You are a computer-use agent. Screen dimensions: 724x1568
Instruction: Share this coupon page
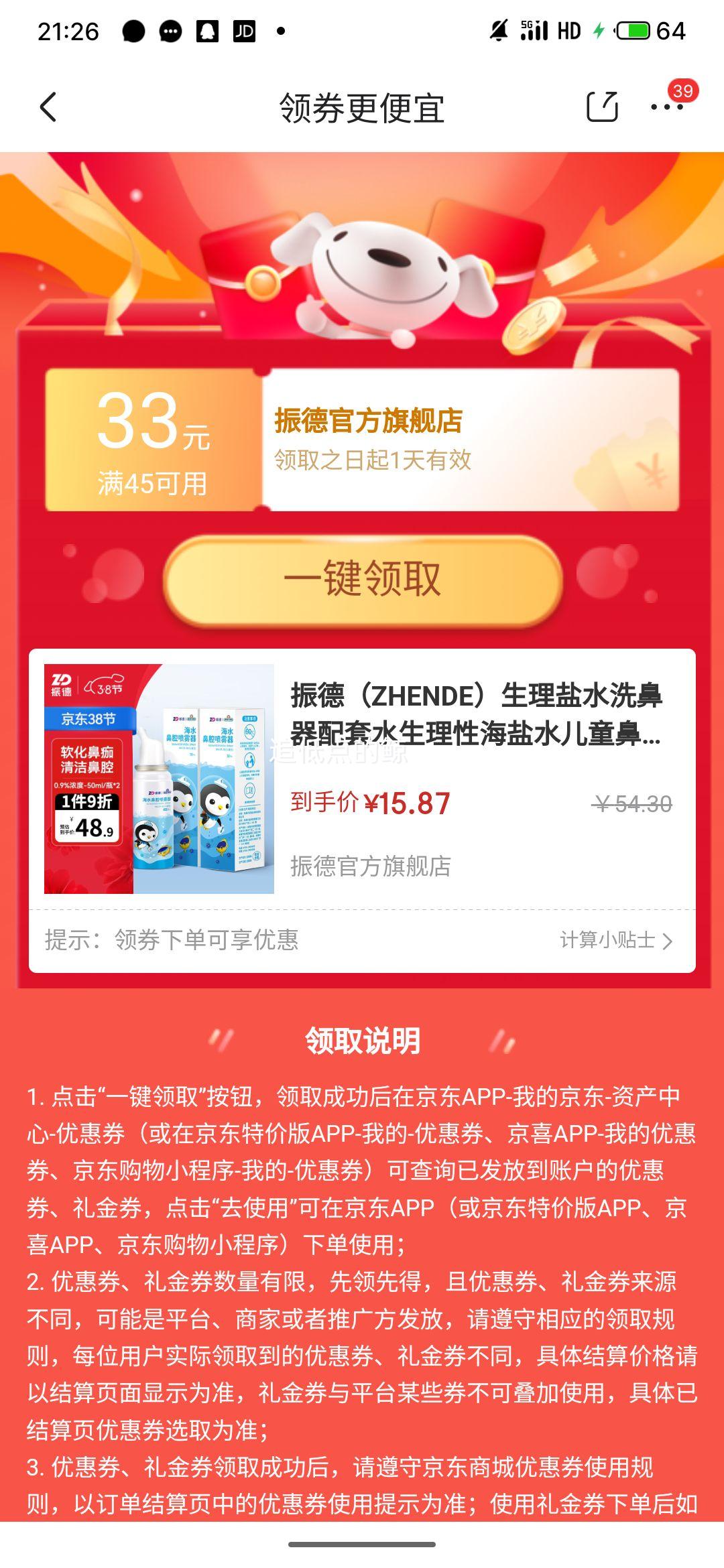(601, 107)
